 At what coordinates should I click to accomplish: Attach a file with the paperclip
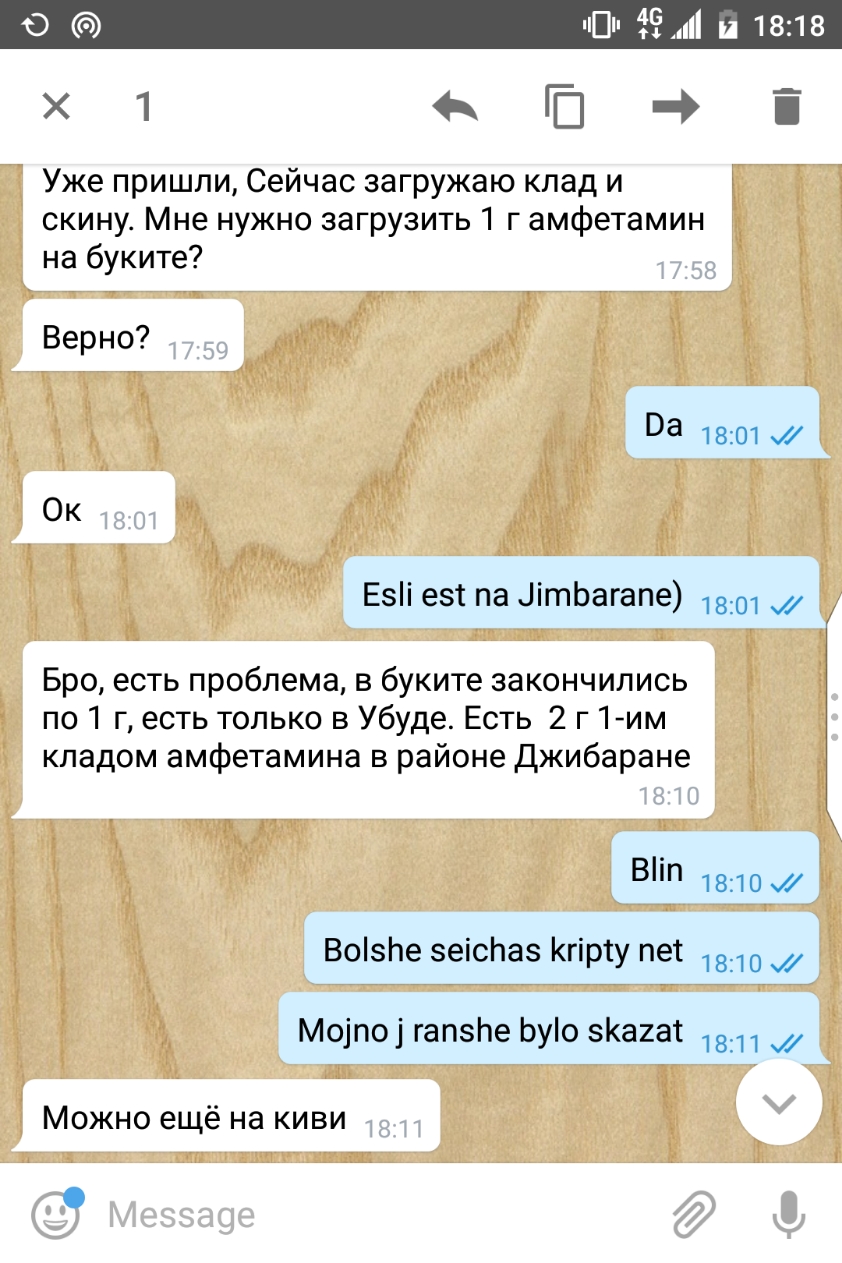coord(694,1215)
